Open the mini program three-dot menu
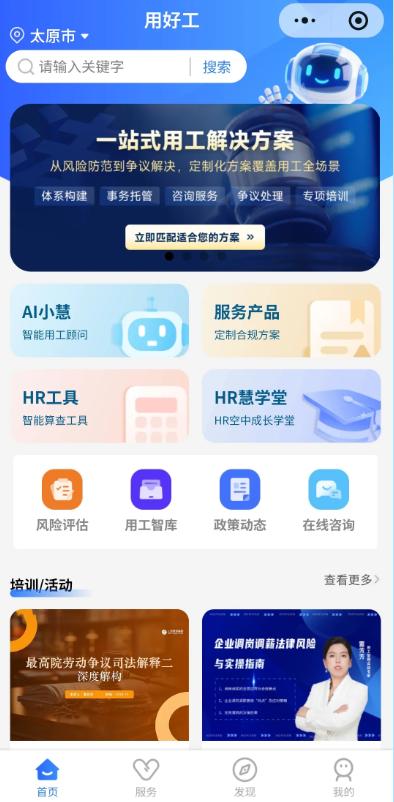Viewport: 394px width, 802px height. coord(305,21)
